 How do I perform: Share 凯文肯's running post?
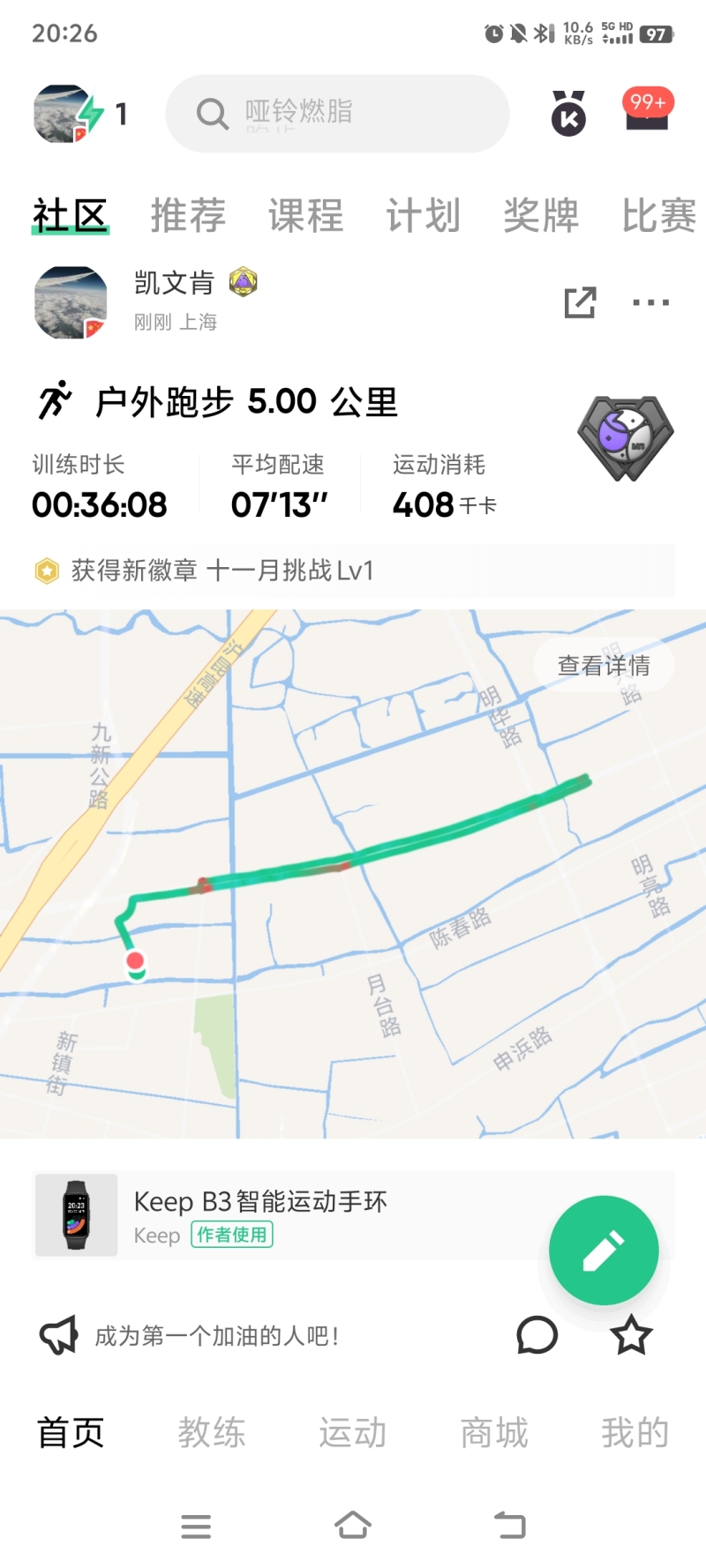point(580,302)
